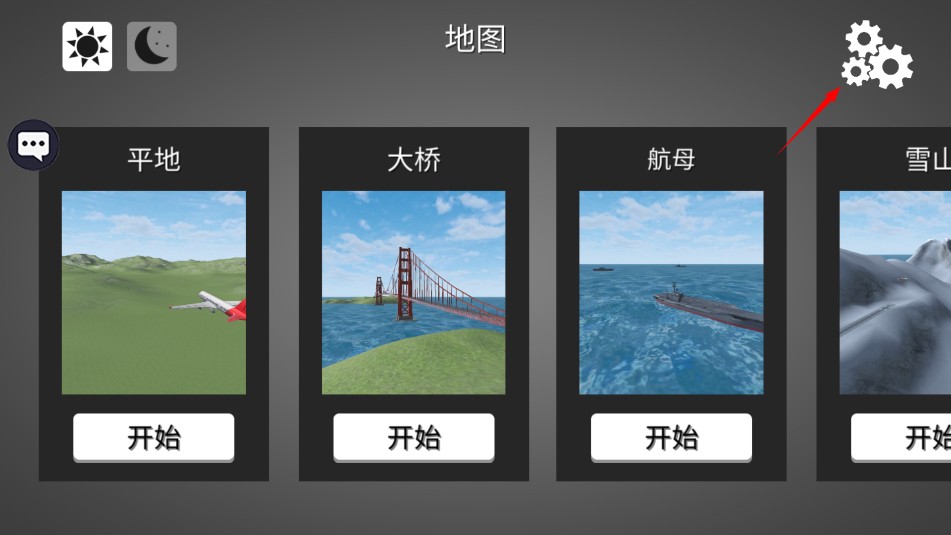
Task: Start the 航母 map
Action: tap(671, 438)
